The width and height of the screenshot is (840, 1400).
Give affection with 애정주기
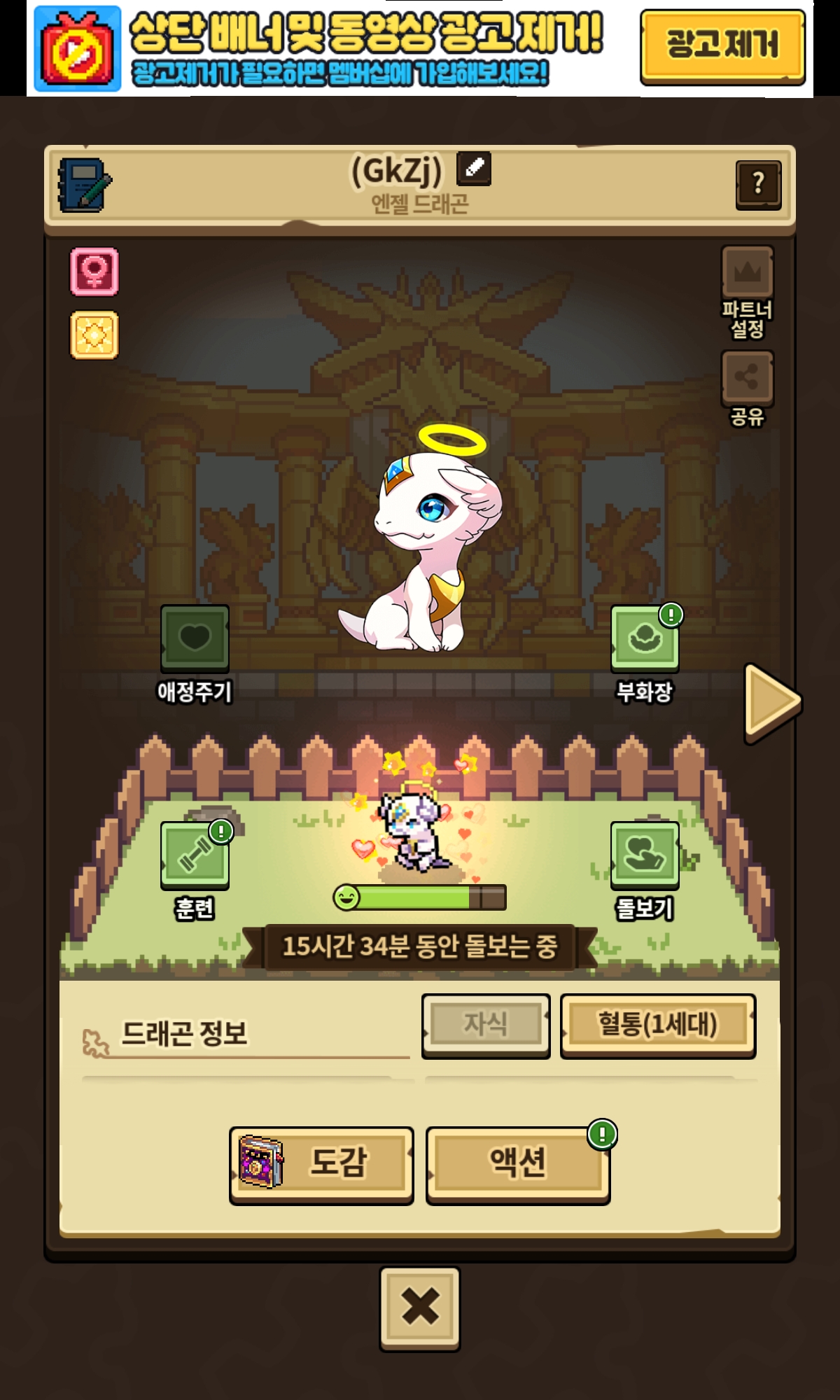pos(195,638)
